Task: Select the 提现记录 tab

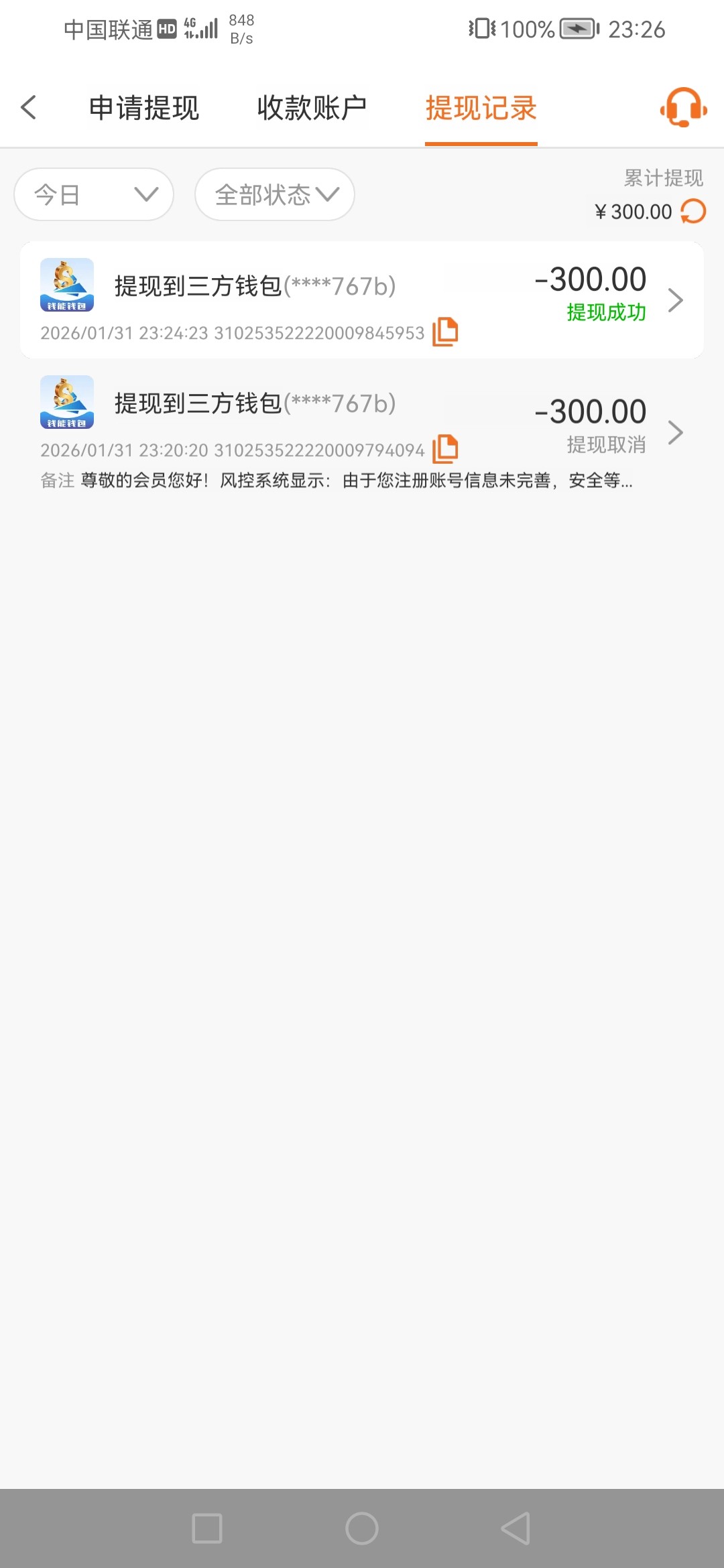Action: [481, 108]
